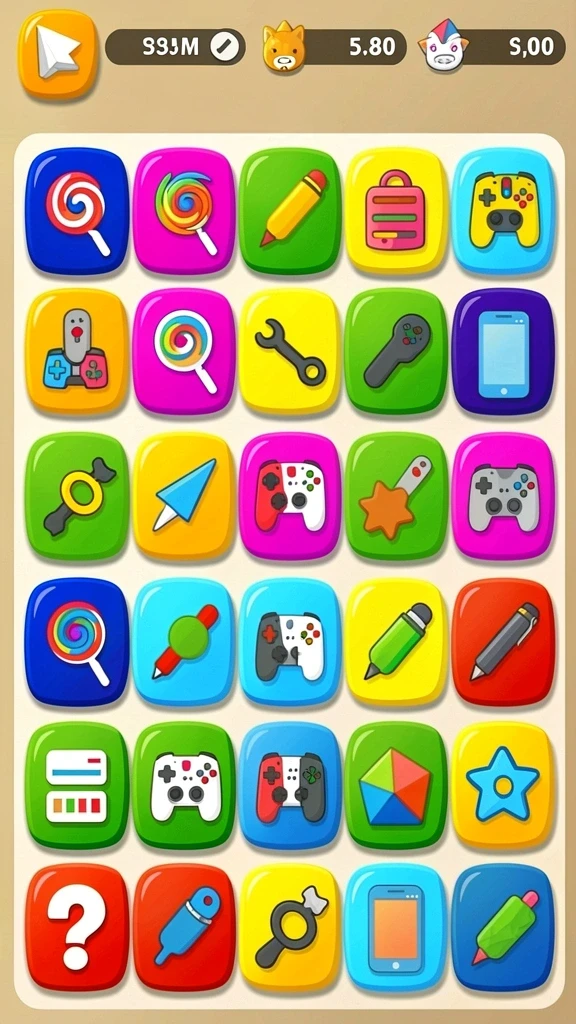Select the orange-screen phone tile on cyan

397,927
